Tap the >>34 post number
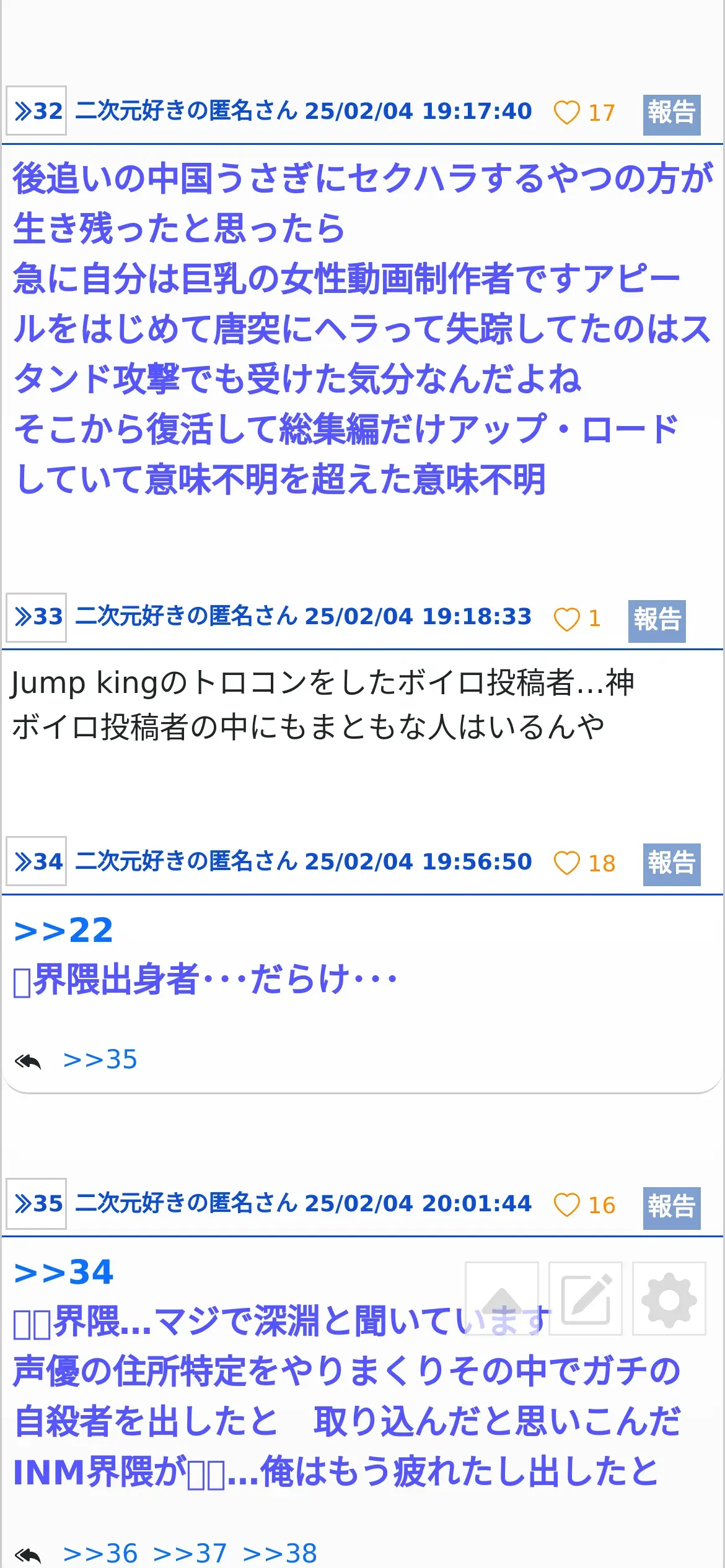Screen dimensions: 725x1568 (37, 861)
